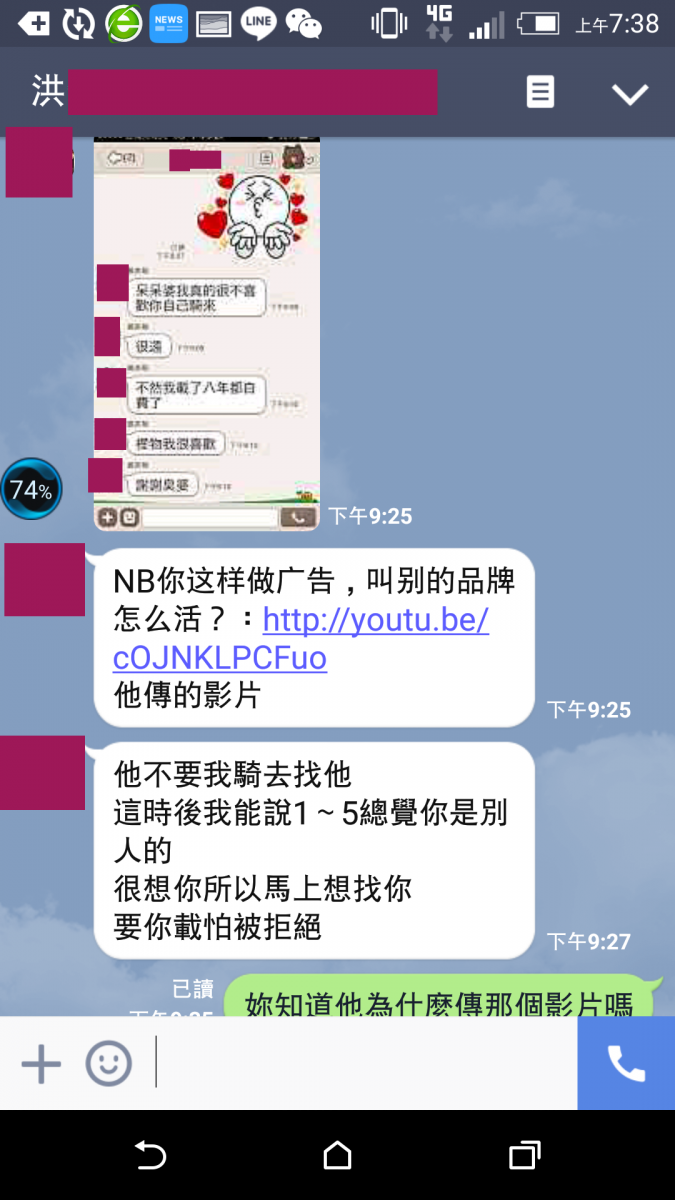Go to the home screen
The height and width of the screenshot is (1200, 675).
coord(337,1156)
